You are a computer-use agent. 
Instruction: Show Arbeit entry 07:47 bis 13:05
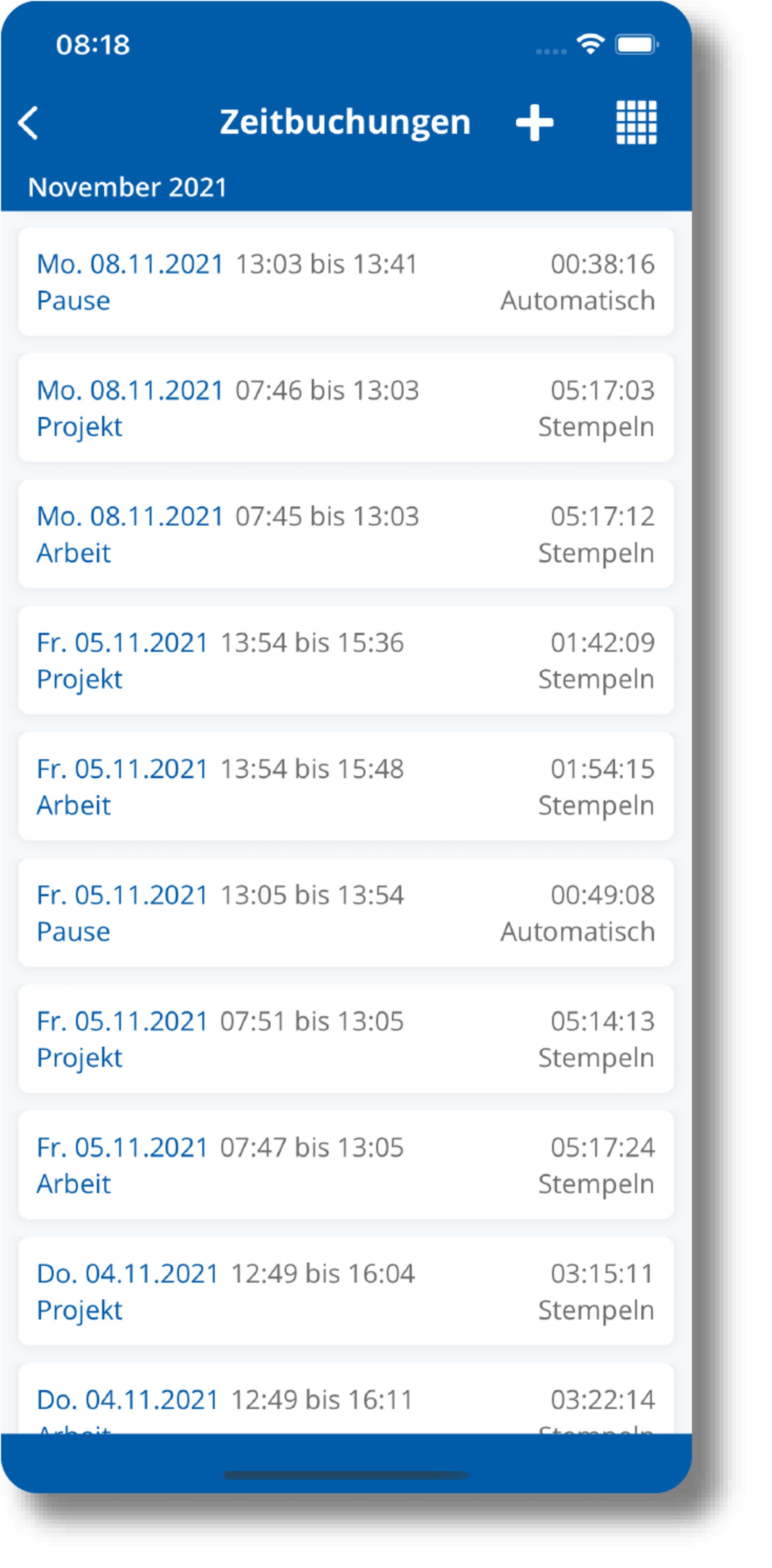click(346, 1165)
